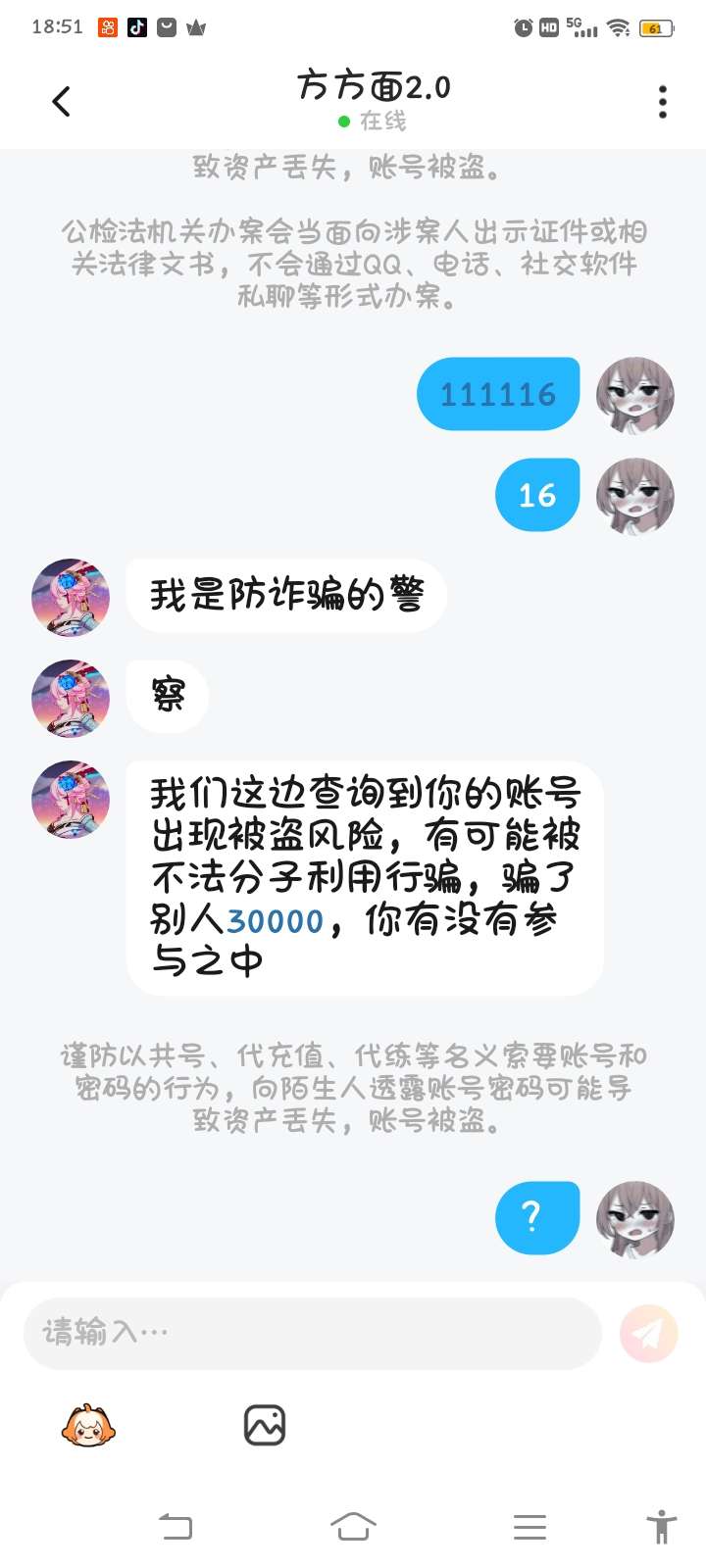The width and height of the screenshot is (706, 1568).
Task: Open the emoji sticker panel
Action: coord(88,1425)
